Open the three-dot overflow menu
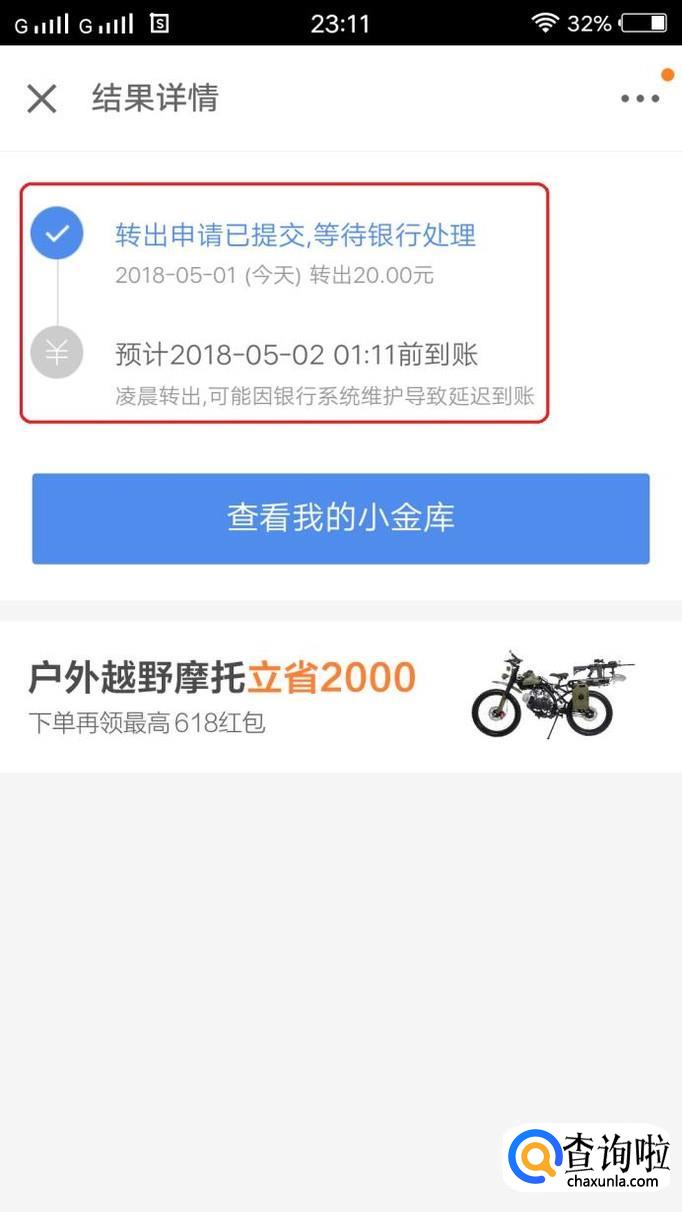 tap(640, 98)
